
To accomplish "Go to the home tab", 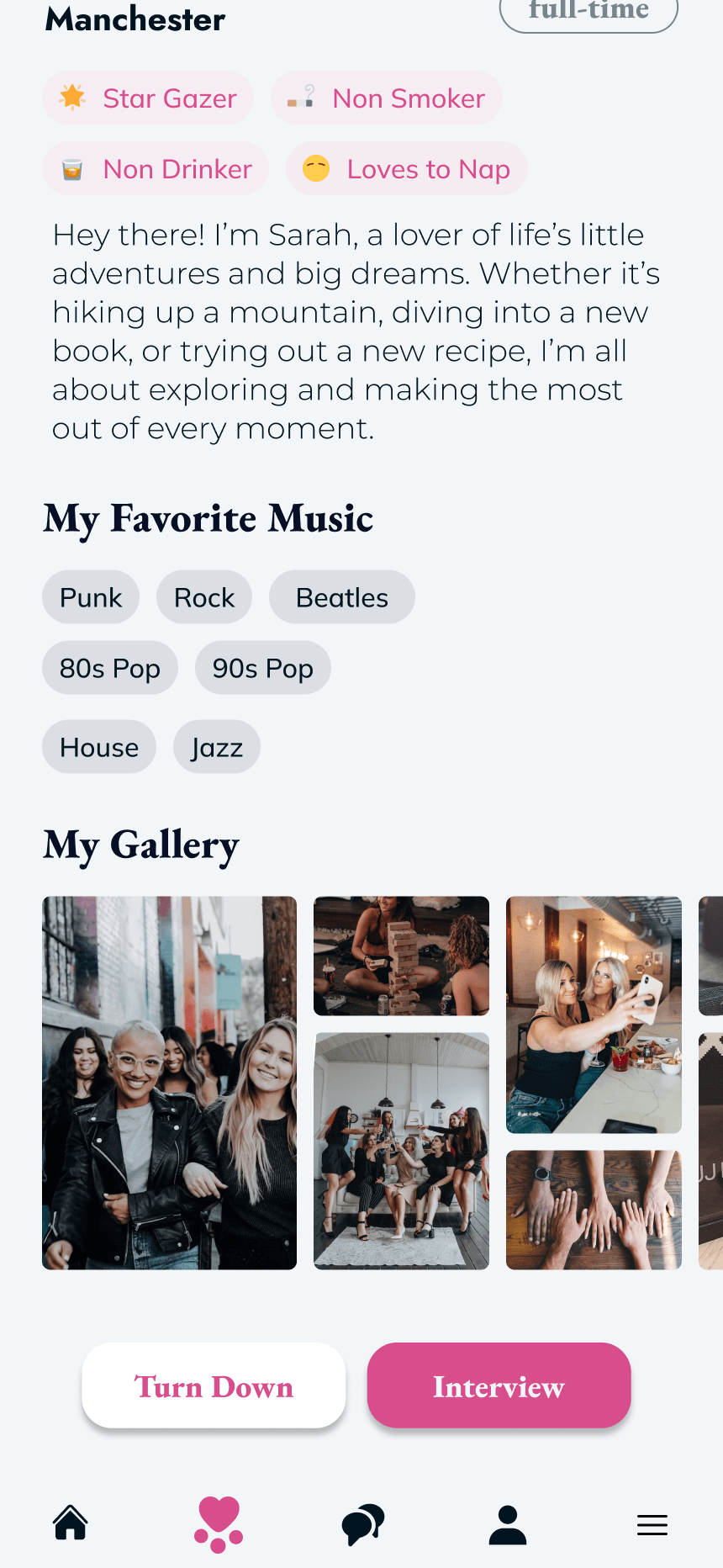I will pos(71,1523).
